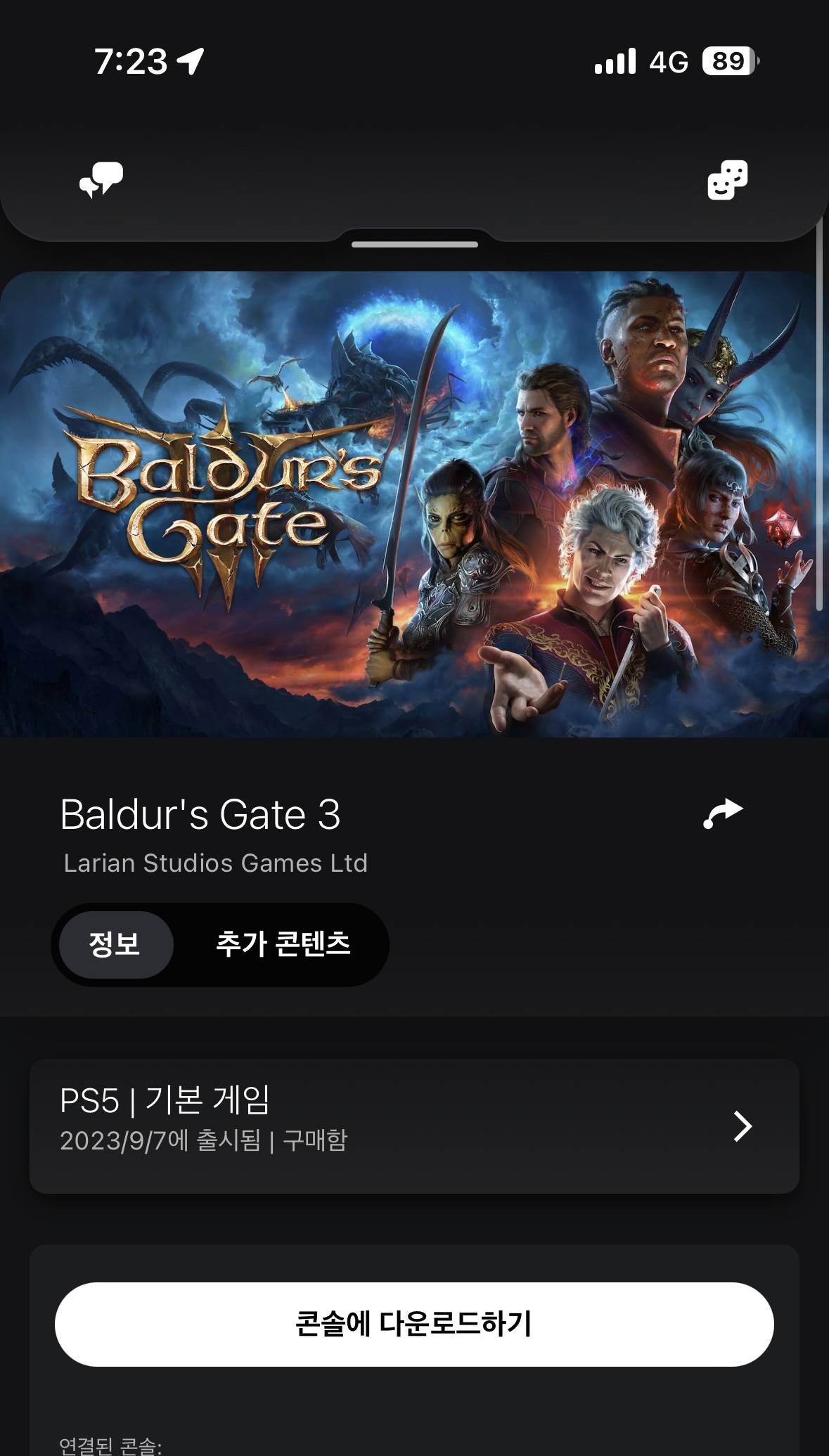Open the chat messages icon
The image size is (829, 1456).
coord(101,180)
